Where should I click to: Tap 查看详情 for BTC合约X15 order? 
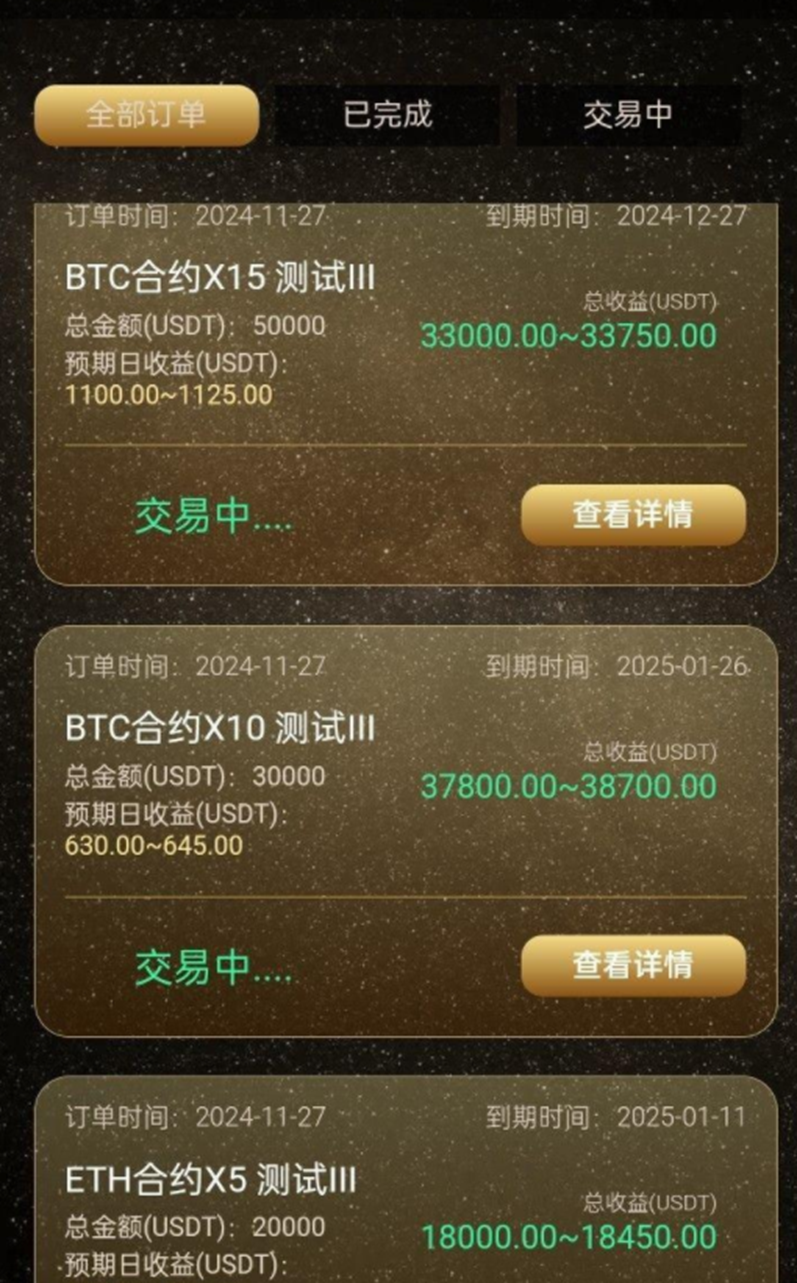pos(633,515)
